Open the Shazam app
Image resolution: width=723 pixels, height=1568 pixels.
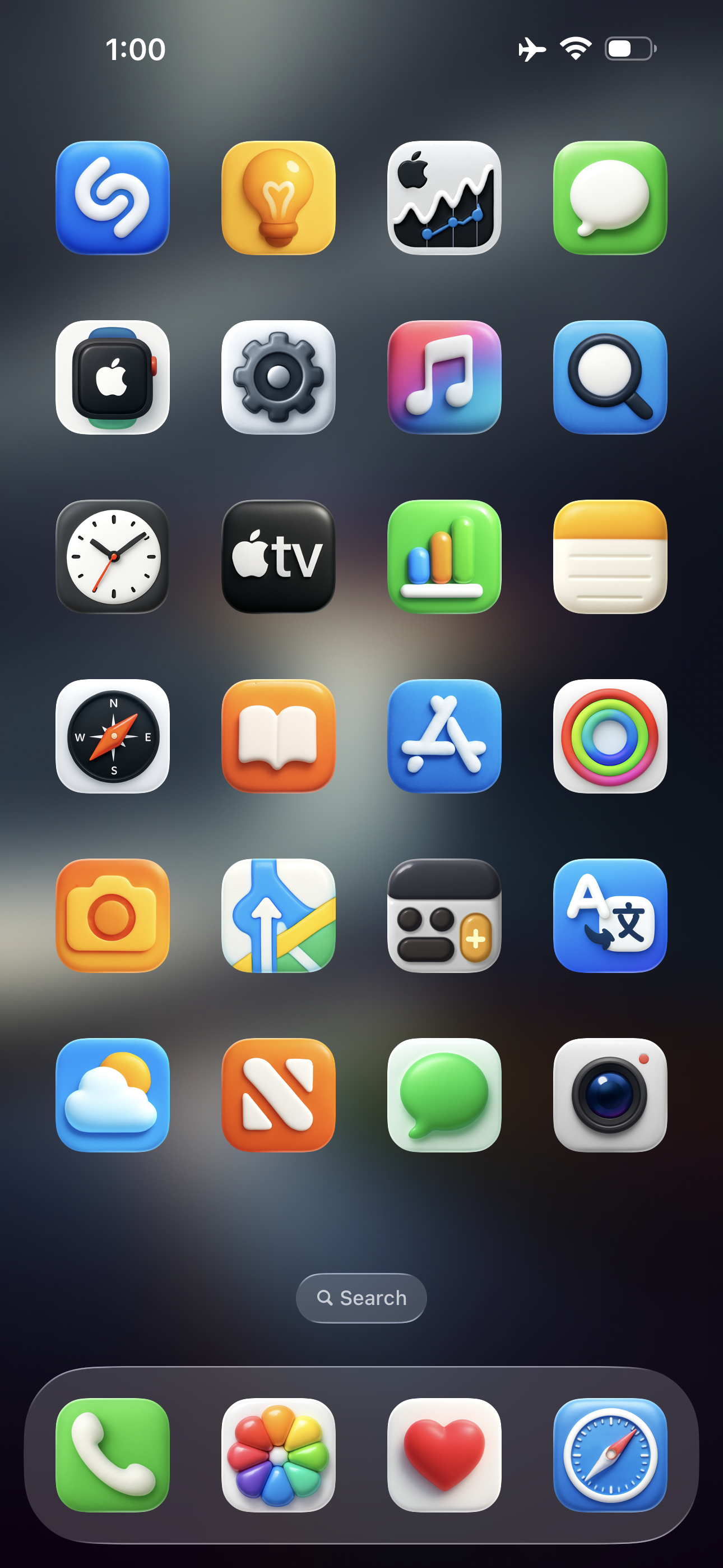point(113,198)
